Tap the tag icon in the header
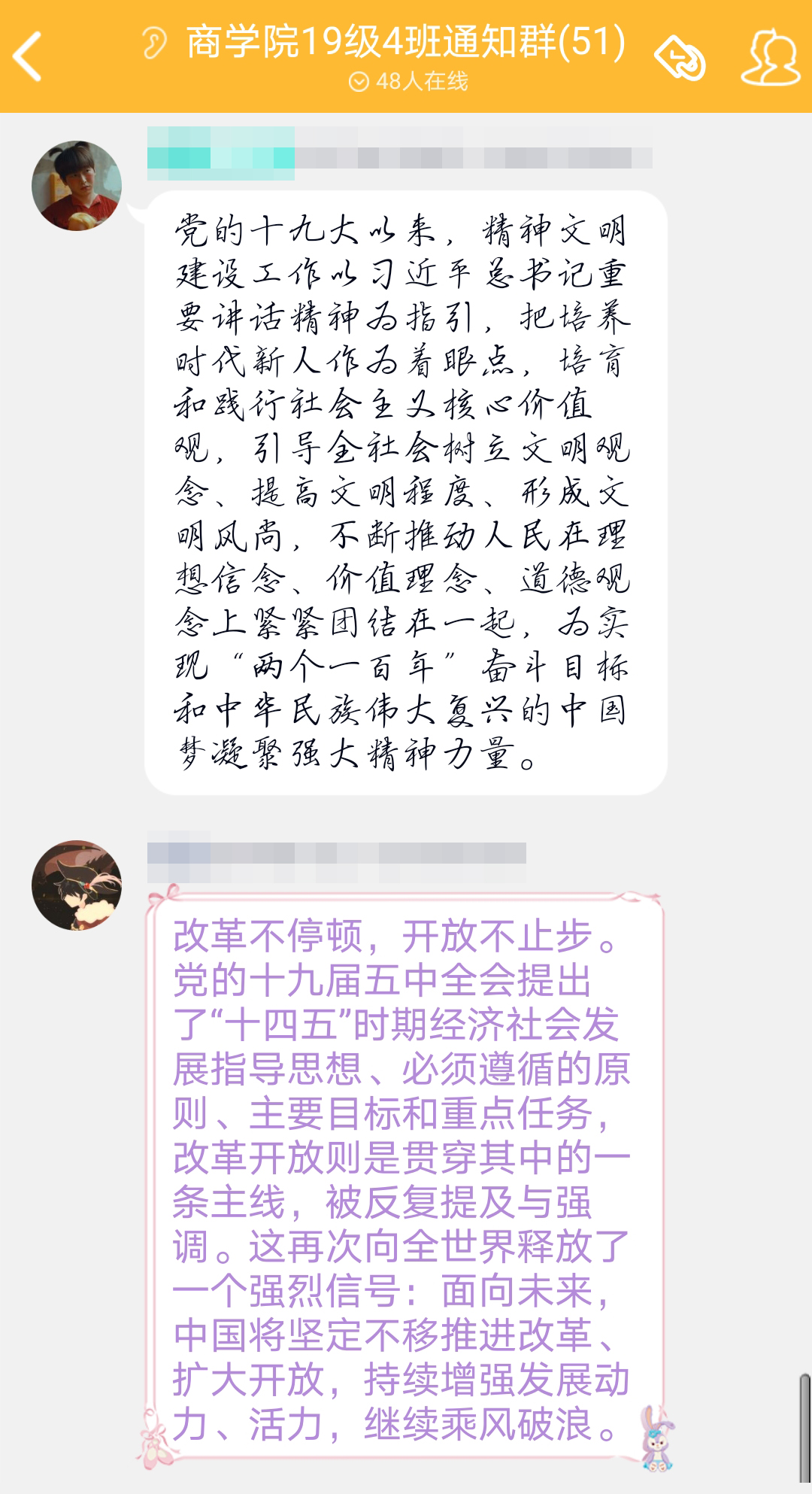812x1494 pixels. point(680,58)
